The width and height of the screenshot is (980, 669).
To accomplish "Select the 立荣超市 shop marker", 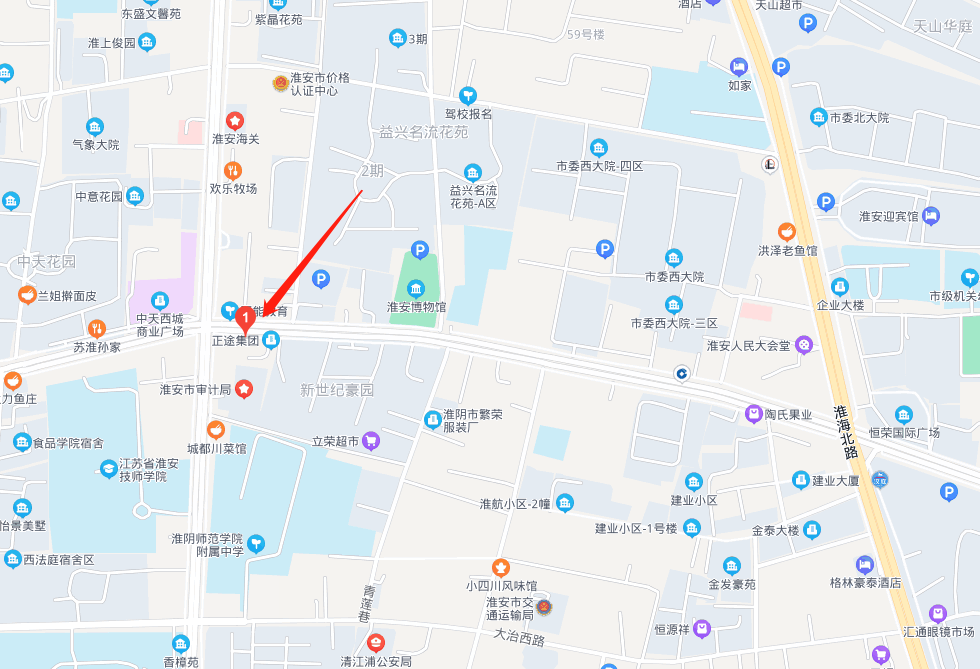I will click(371, 440).
